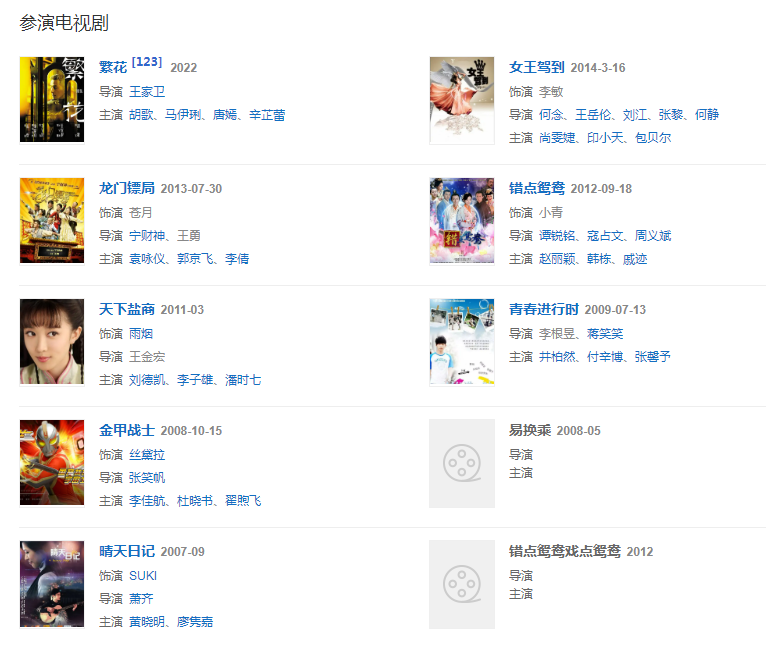This screenshot has height=645, width=766.
Task: Open actor 胡歌's page
Action: point(141,115)
